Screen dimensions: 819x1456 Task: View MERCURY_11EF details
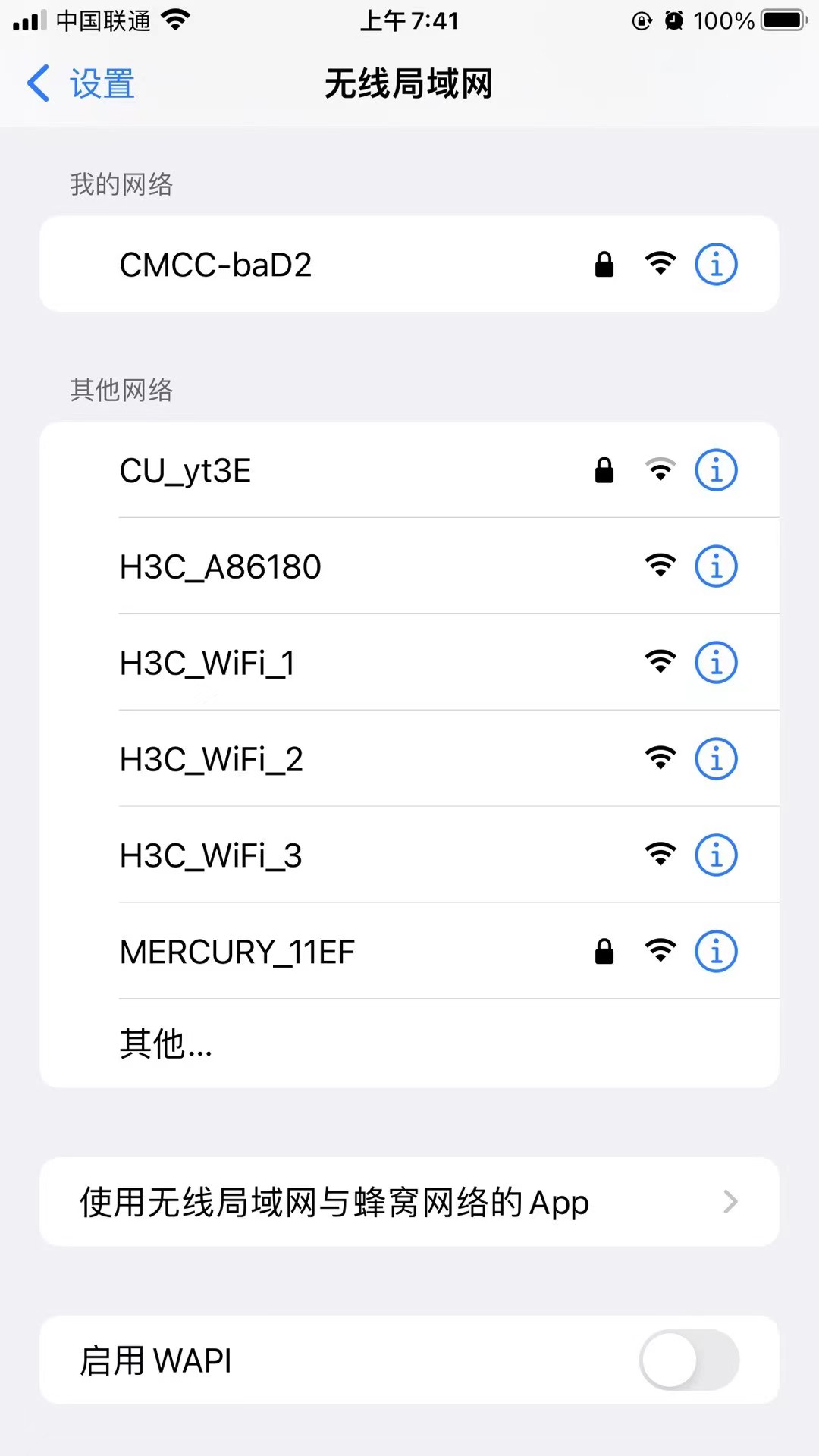716,952
